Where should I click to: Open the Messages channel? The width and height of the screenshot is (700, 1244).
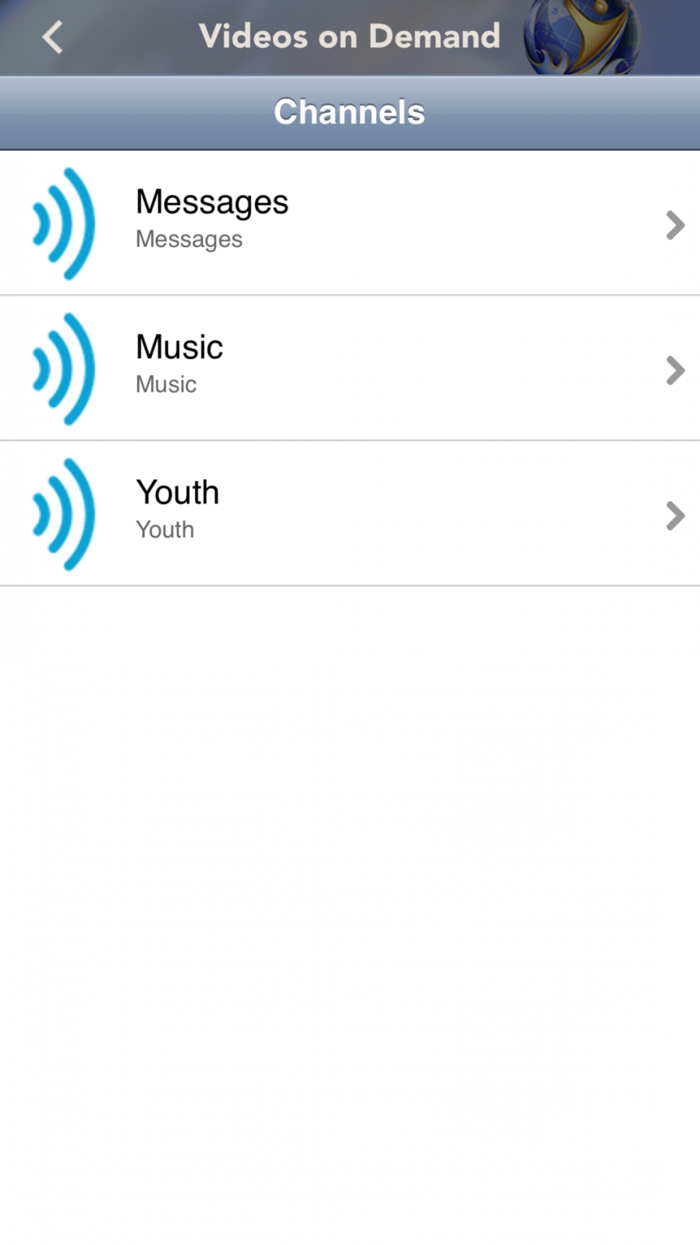(349, 223)
